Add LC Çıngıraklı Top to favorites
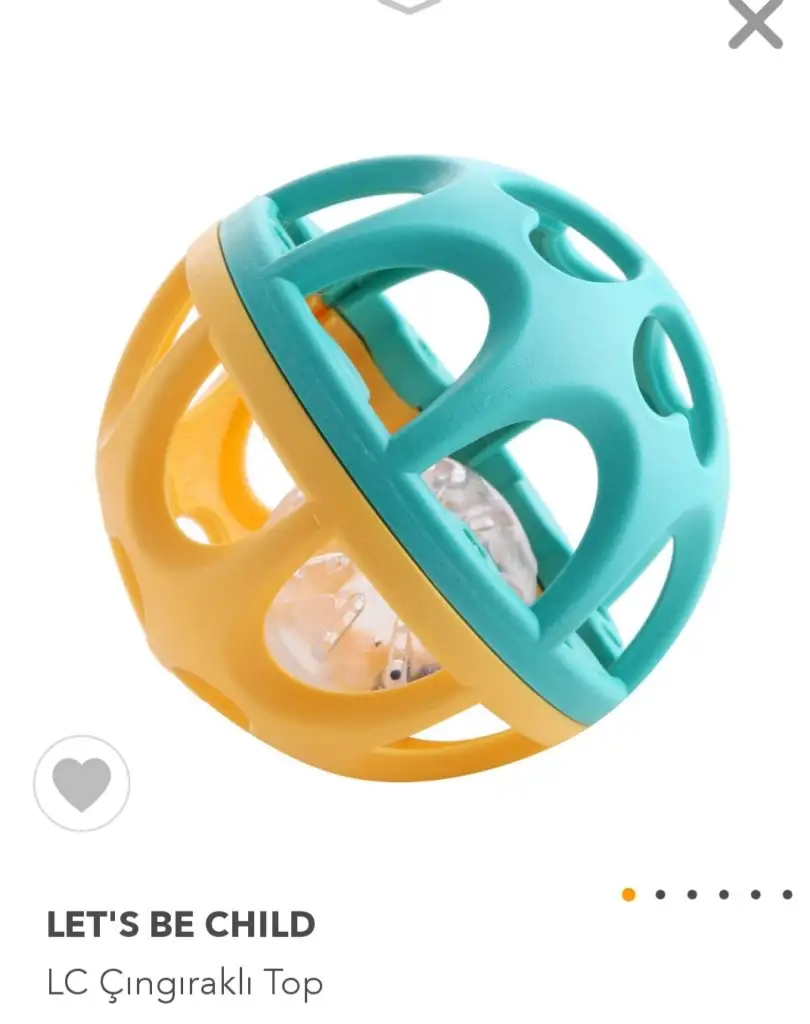 pyautogui.click(x=82, y=783)
